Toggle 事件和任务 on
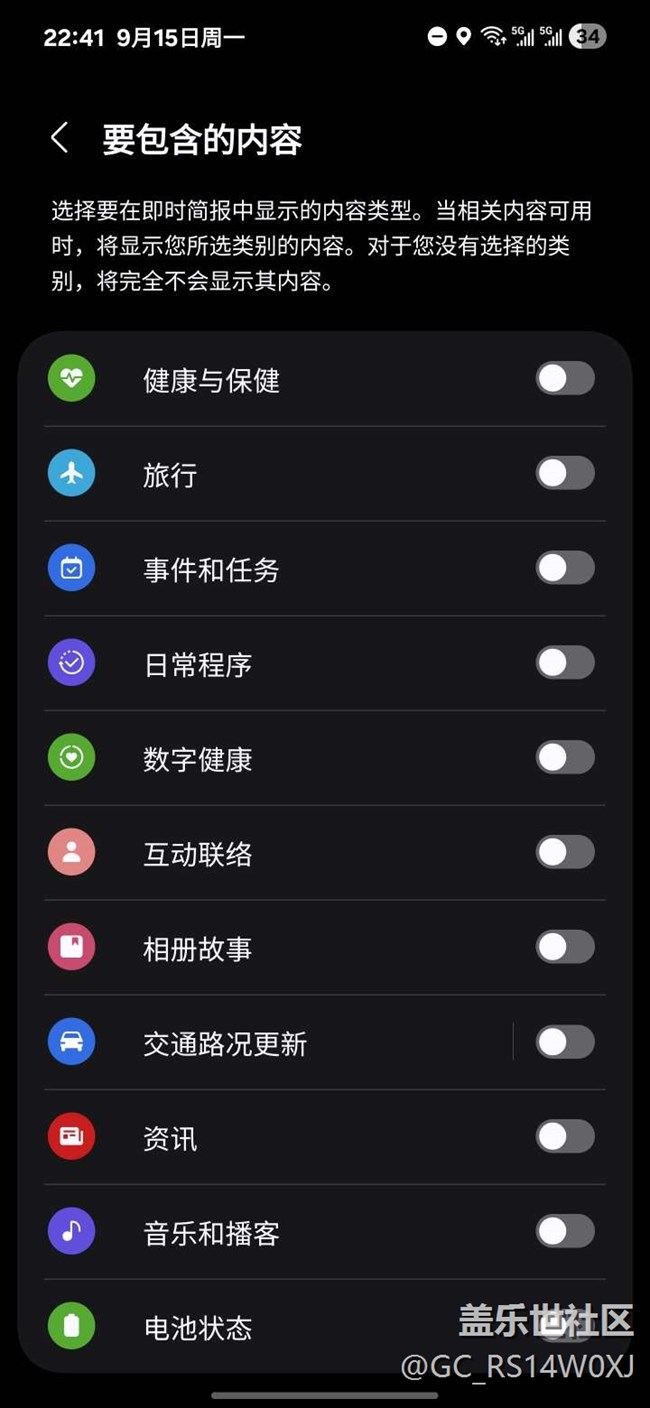This screenshot has height=1408, width=650. tap(565, 569)
